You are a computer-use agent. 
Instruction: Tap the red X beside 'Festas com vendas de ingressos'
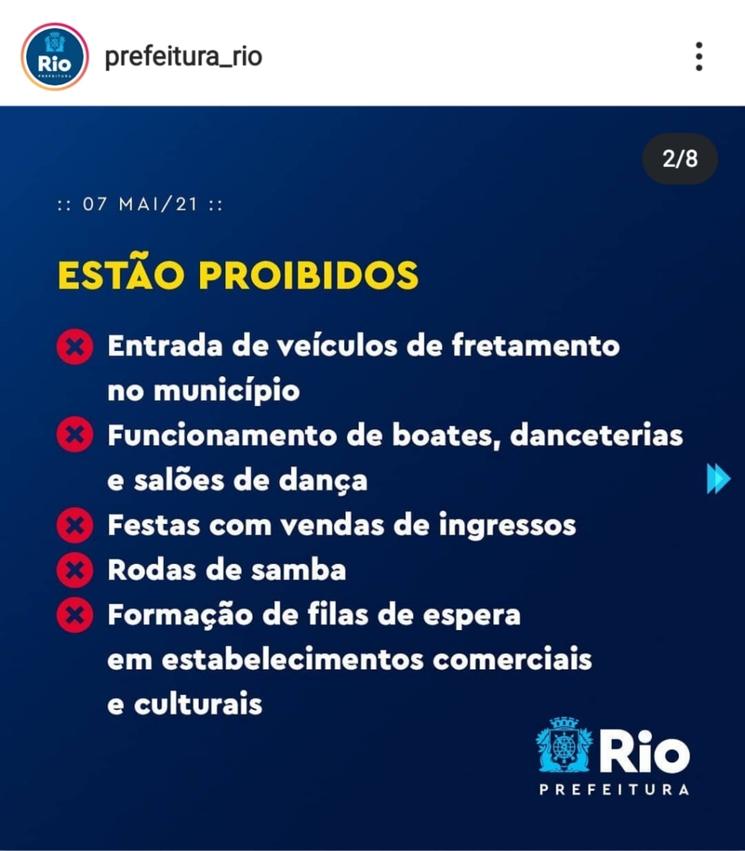(x=74, y=525)
